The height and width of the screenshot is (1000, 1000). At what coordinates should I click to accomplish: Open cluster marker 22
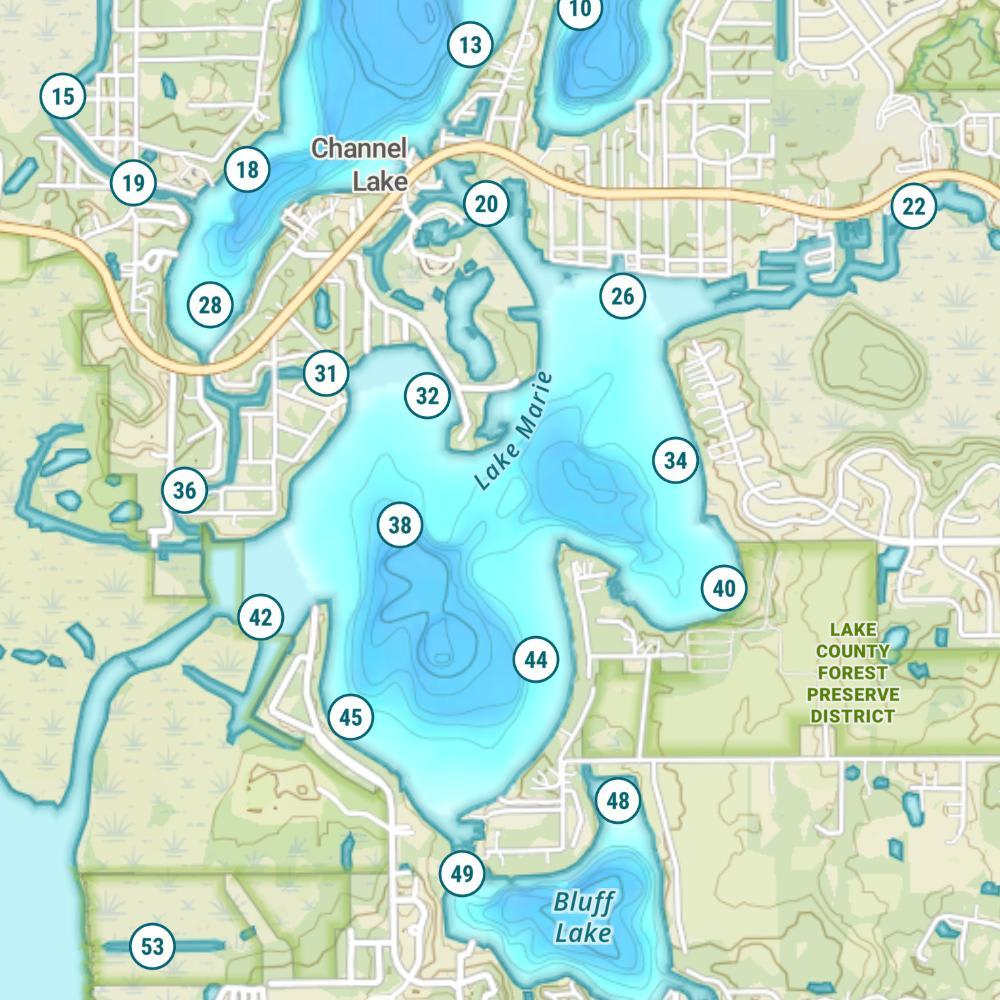[x=914, y=207]
